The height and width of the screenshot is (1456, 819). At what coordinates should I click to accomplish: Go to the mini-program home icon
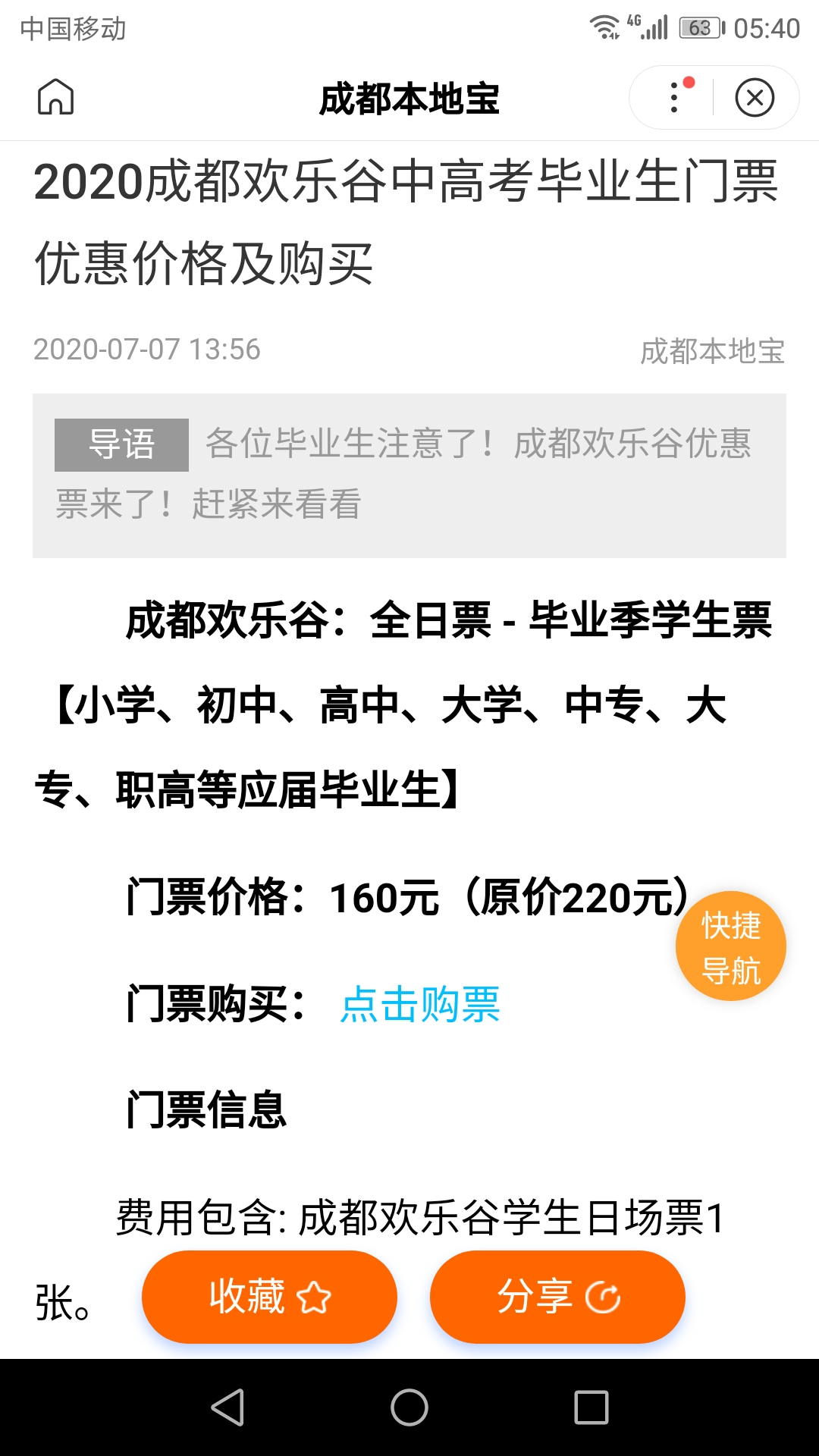[56, 97]
